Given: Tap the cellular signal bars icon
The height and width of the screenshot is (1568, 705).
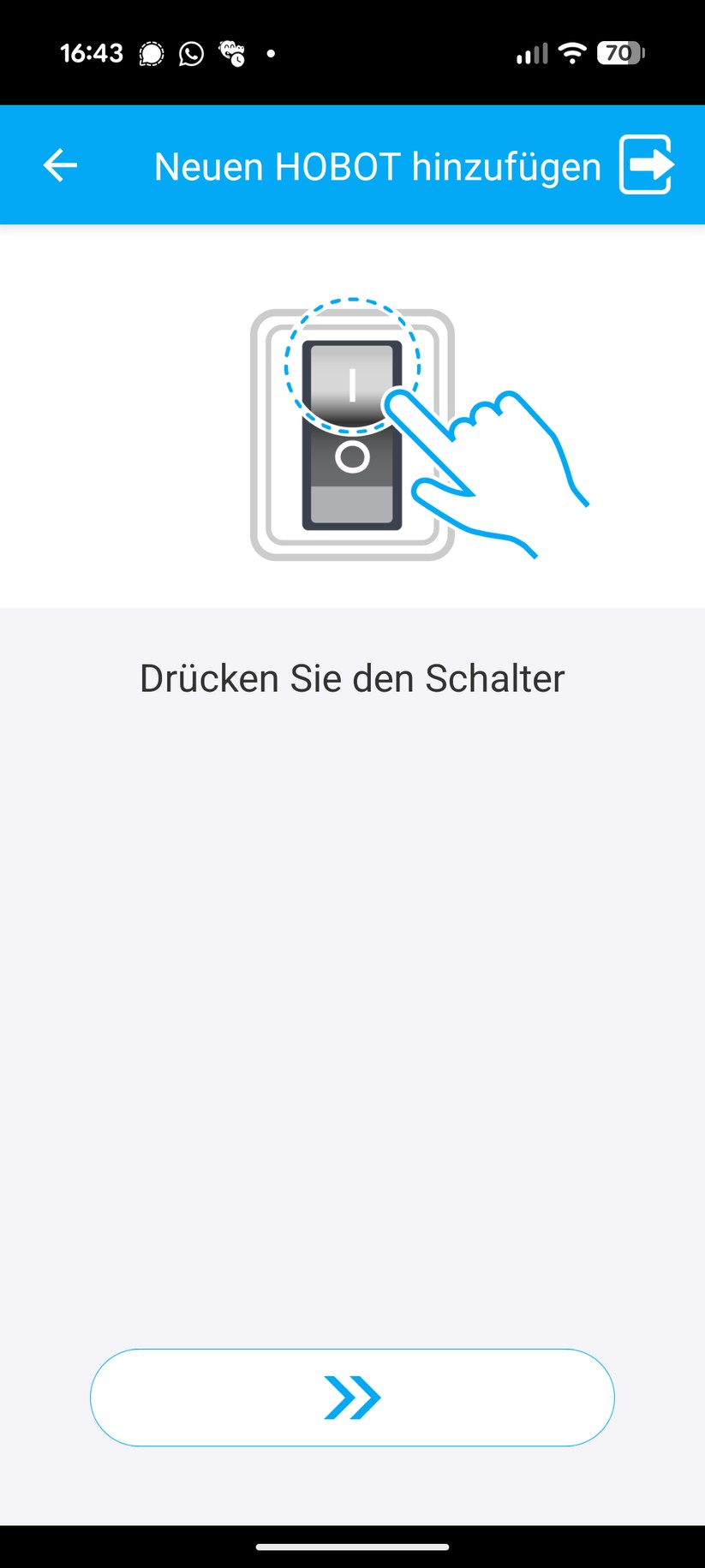Looking at the screenshot, I should pos(531,53).
